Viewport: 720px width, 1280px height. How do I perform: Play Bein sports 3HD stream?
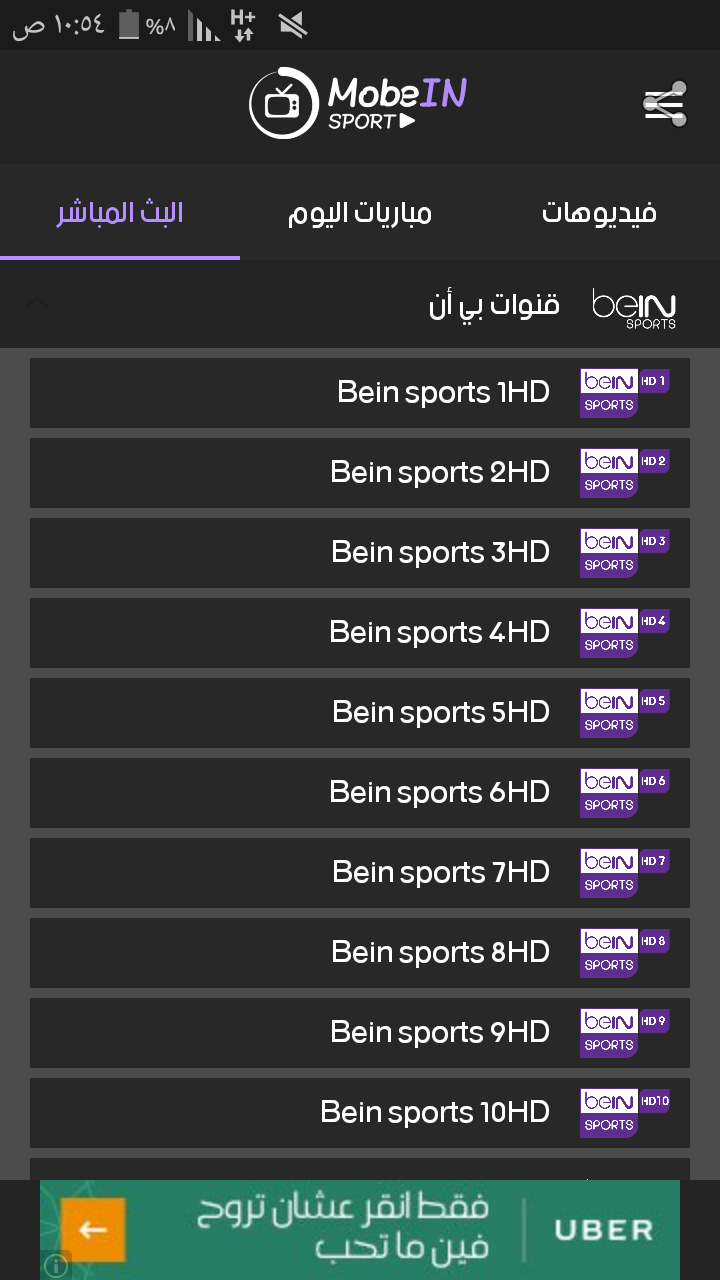(x=360, y=553)
